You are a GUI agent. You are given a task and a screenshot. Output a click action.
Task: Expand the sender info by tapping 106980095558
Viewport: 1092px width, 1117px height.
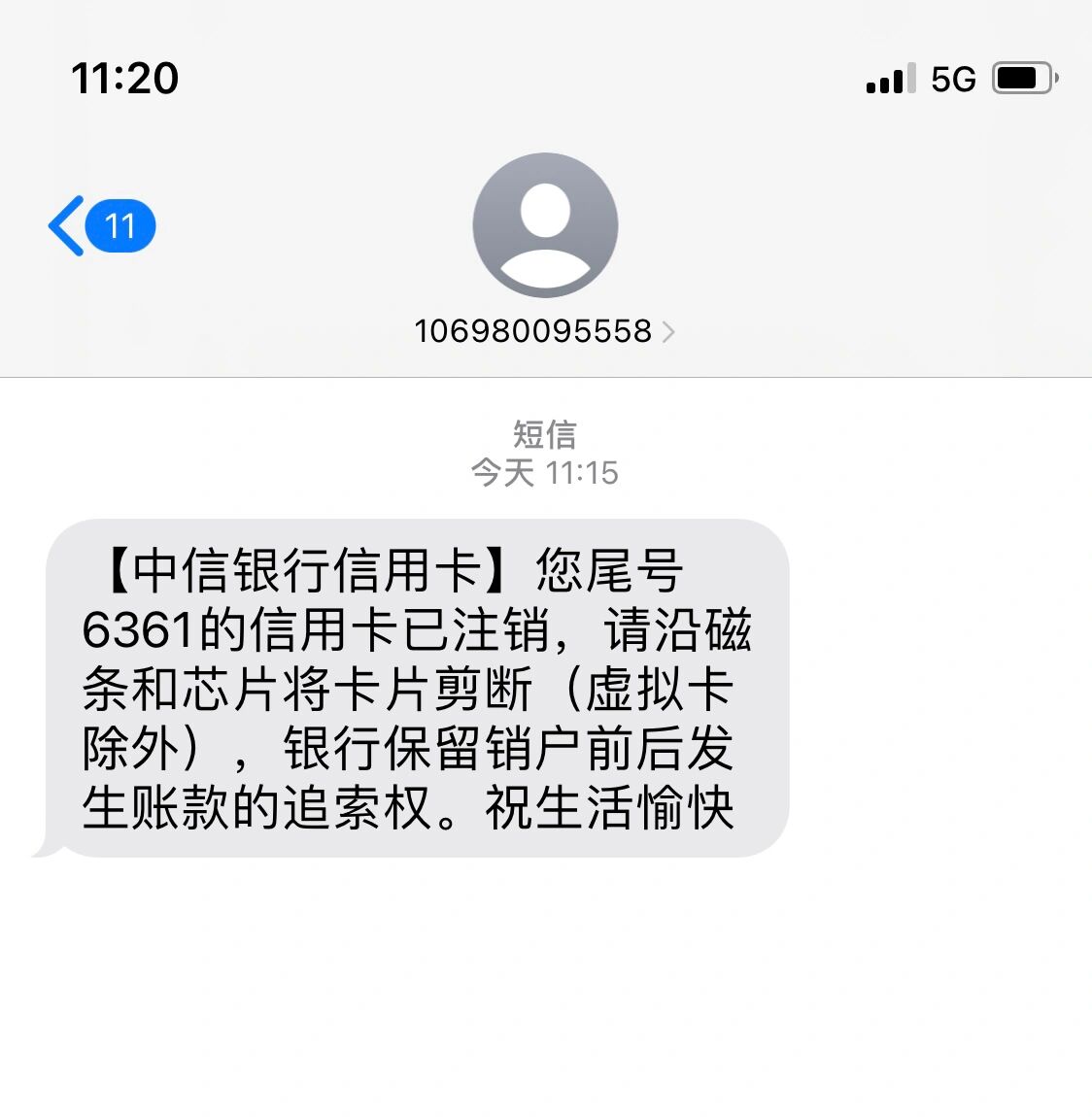534,331
